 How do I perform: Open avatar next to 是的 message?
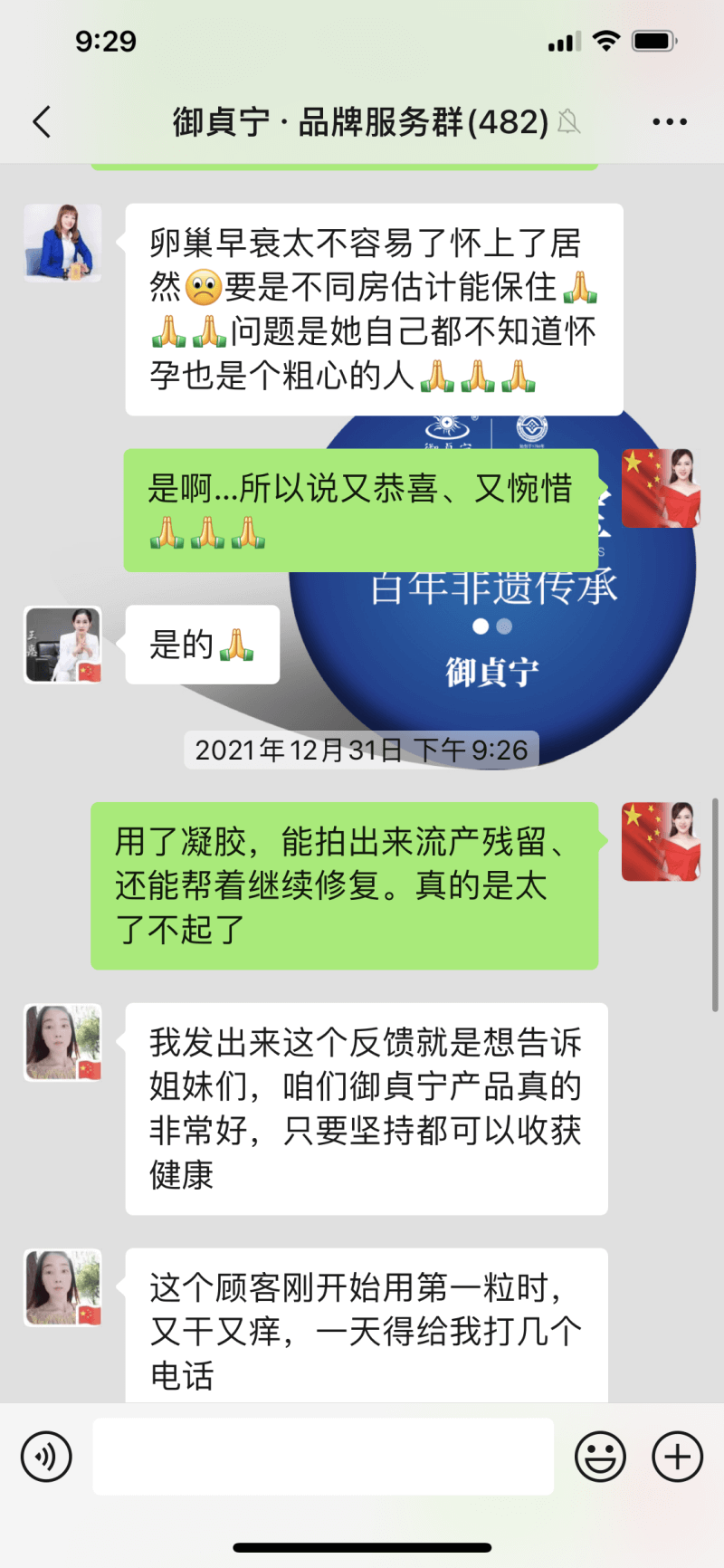[x=62, y=645]
